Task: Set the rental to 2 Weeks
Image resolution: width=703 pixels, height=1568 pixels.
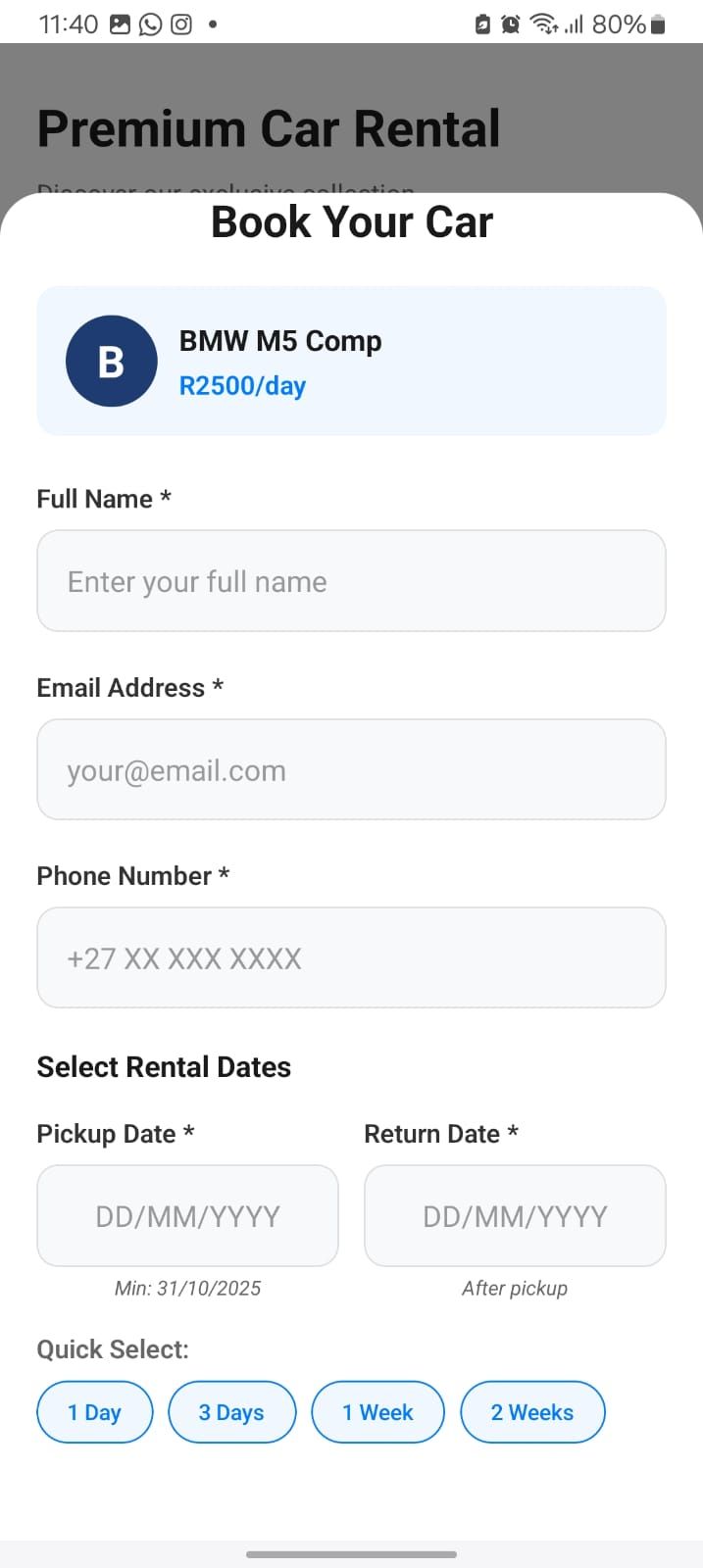Action: pyautogui.click(x=532, y=1412)
